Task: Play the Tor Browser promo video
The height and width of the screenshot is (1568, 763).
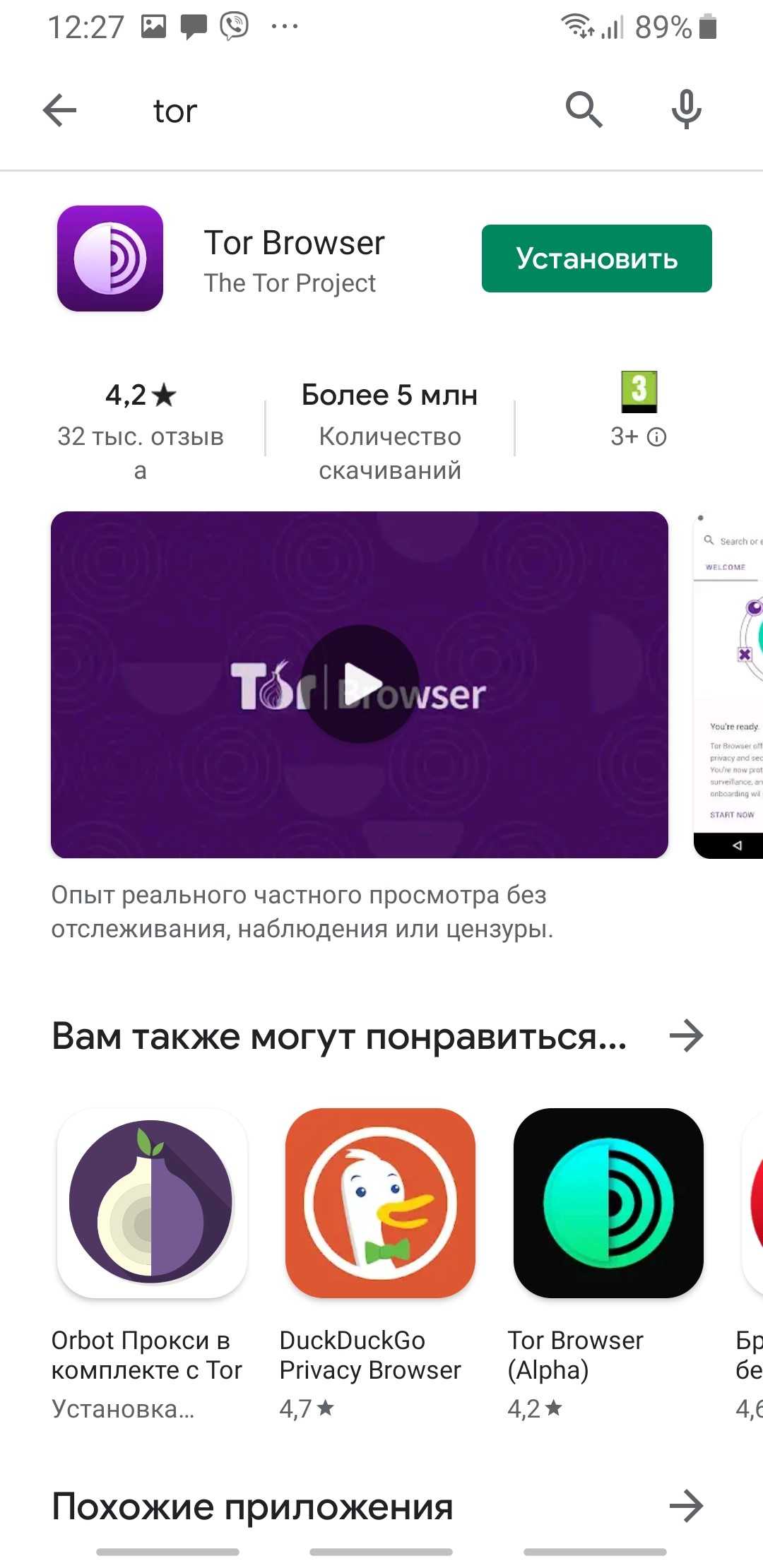Action: 360,684
